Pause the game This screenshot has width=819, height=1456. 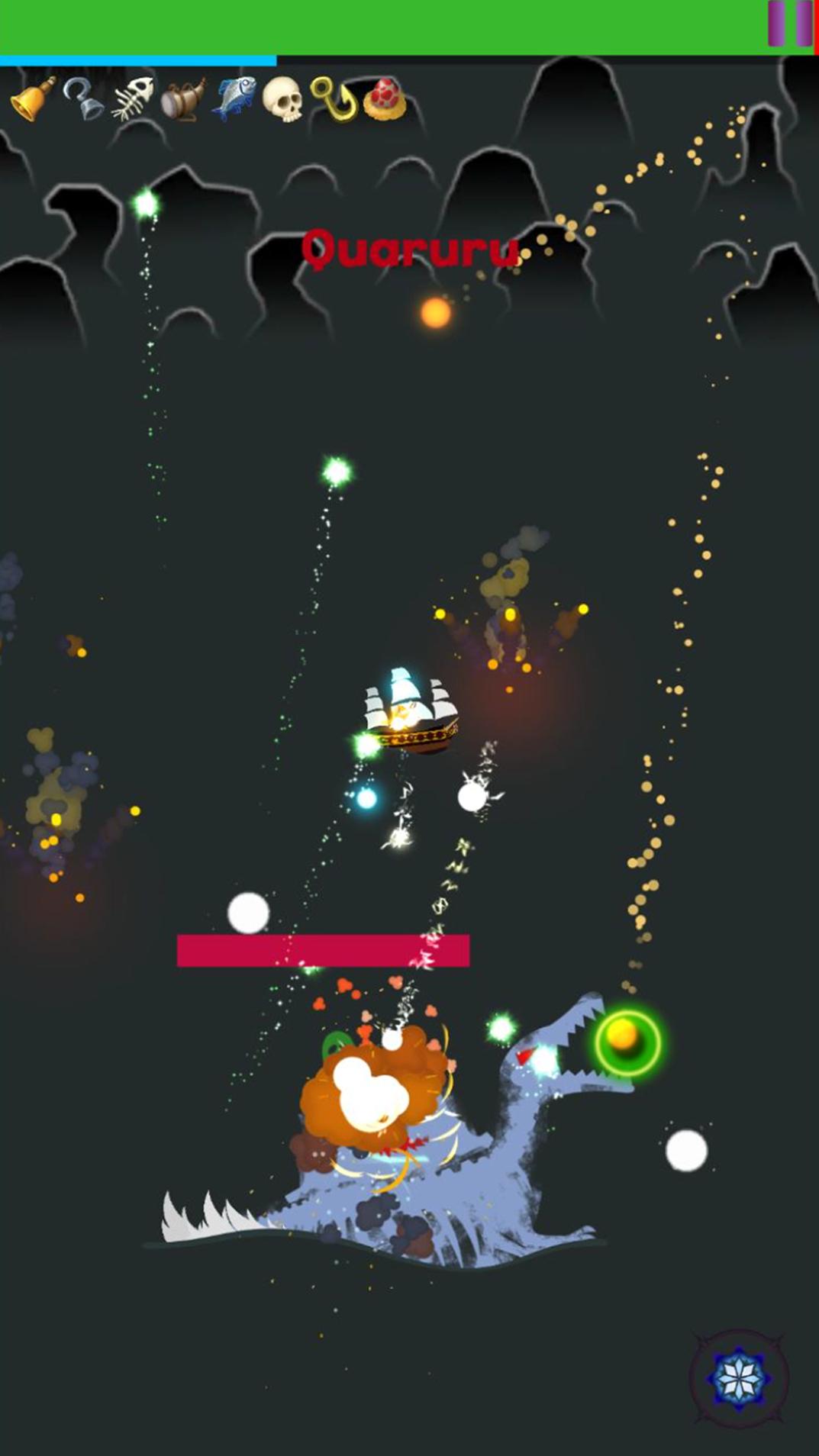[789, 24]
